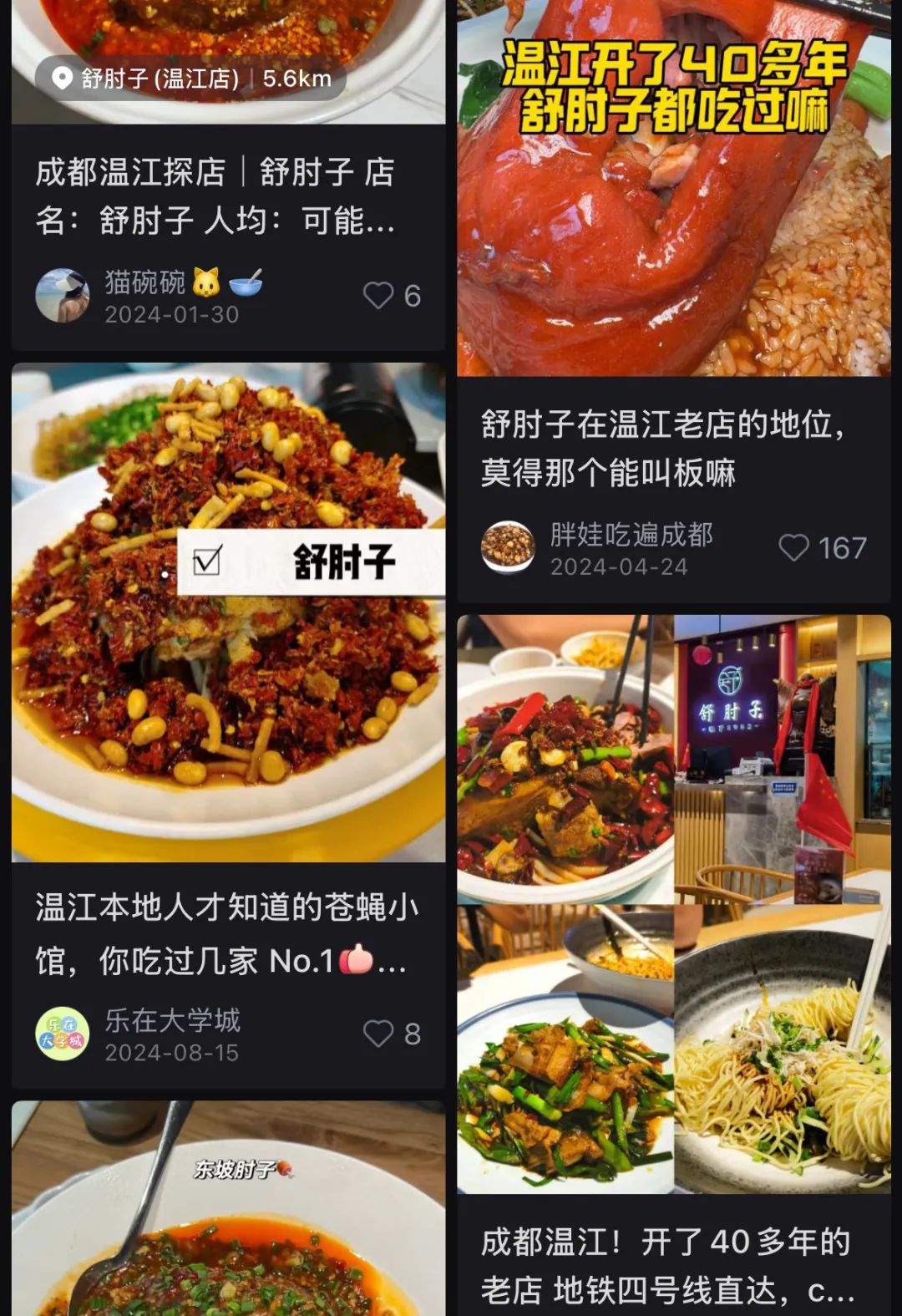
Task: Open post 温江本地人才知道的苍蝇小馆
Action: [226, 934]
